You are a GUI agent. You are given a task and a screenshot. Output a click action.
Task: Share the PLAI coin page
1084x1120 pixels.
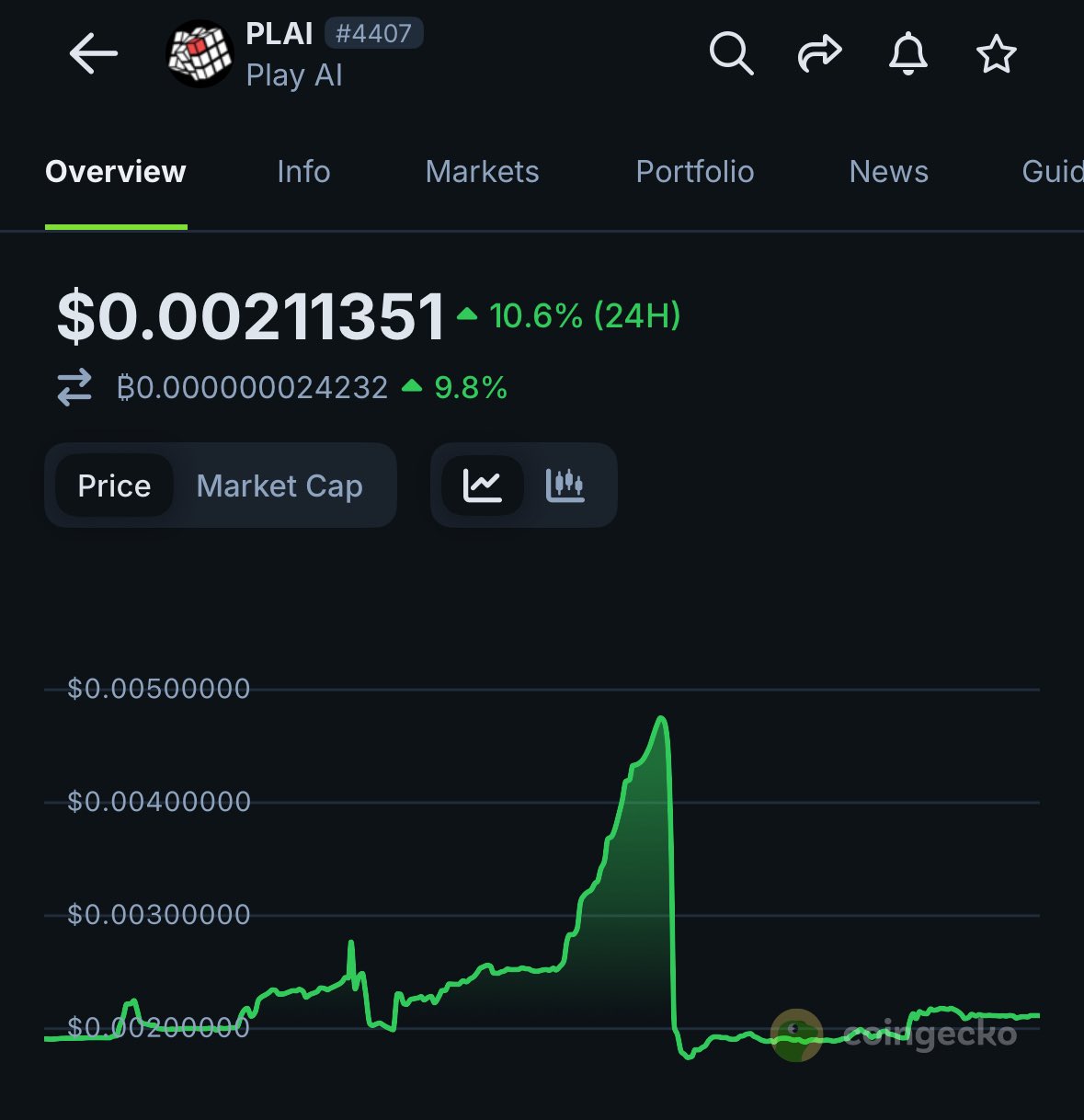819,54
